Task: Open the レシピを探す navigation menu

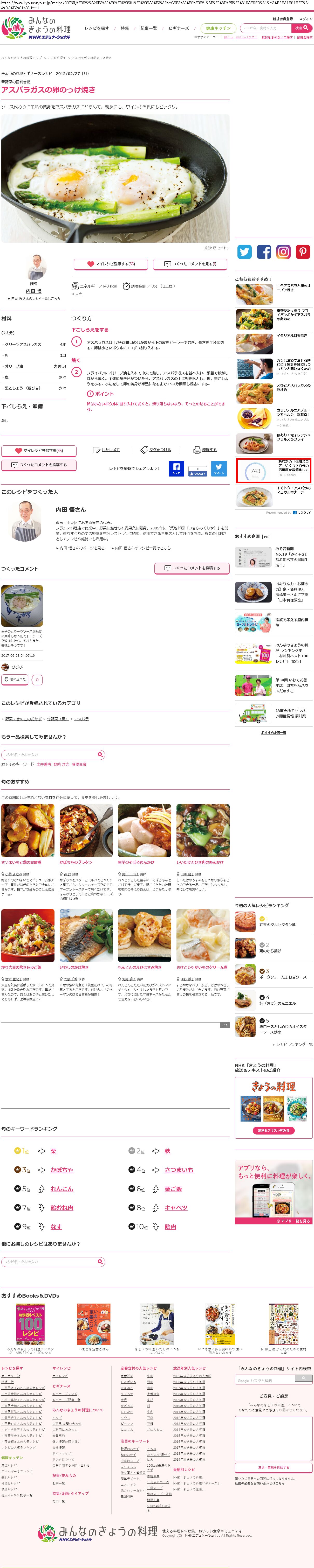Action: pos(97,28)
